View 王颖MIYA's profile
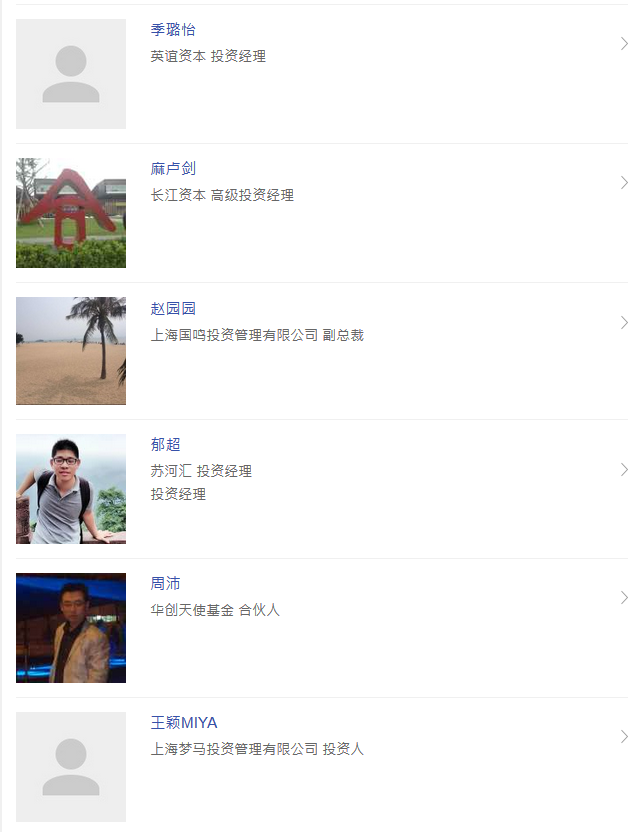This screenshot has width=641, height=832. pyautogui.click(x=184, y=723)
